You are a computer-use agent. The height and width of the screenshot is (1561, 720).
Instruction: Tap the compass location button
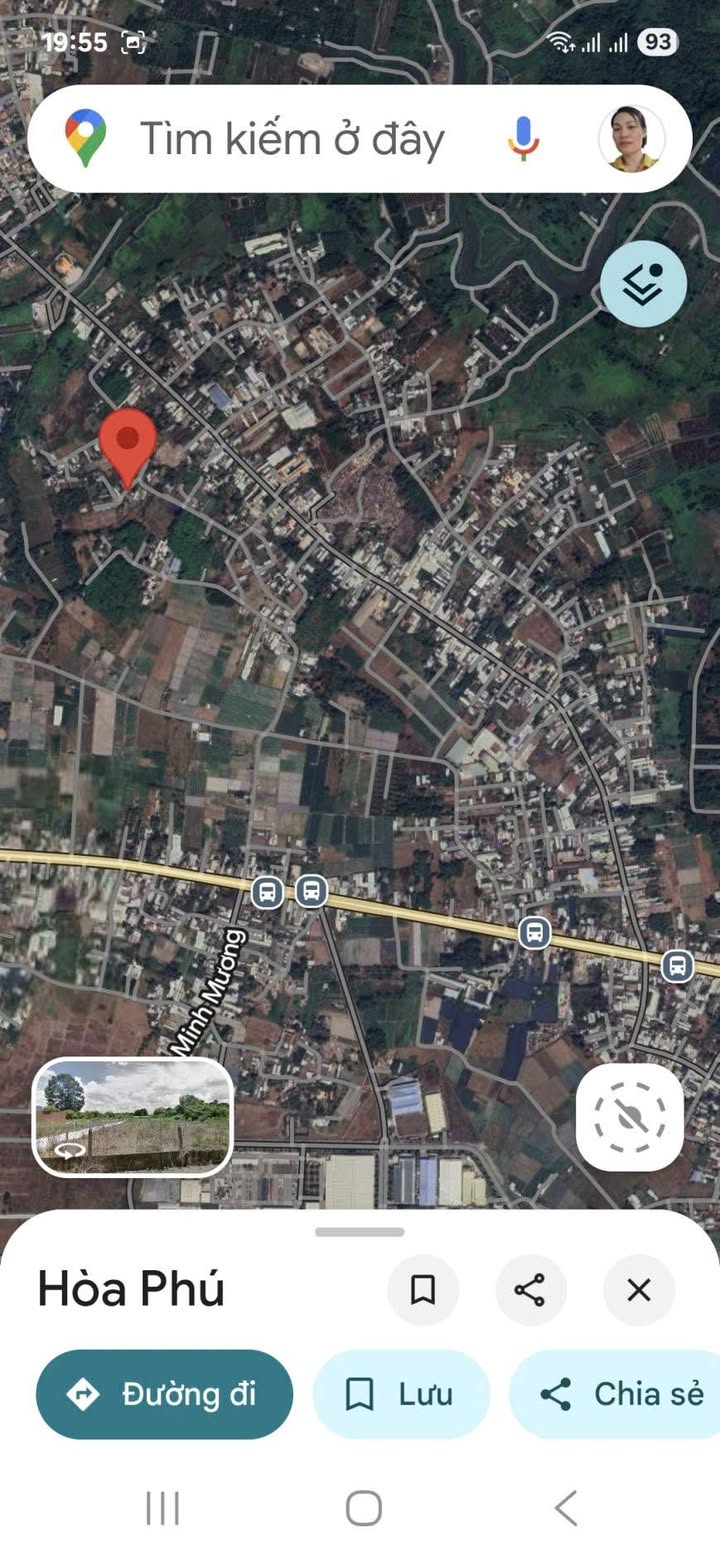(630, 1117)
